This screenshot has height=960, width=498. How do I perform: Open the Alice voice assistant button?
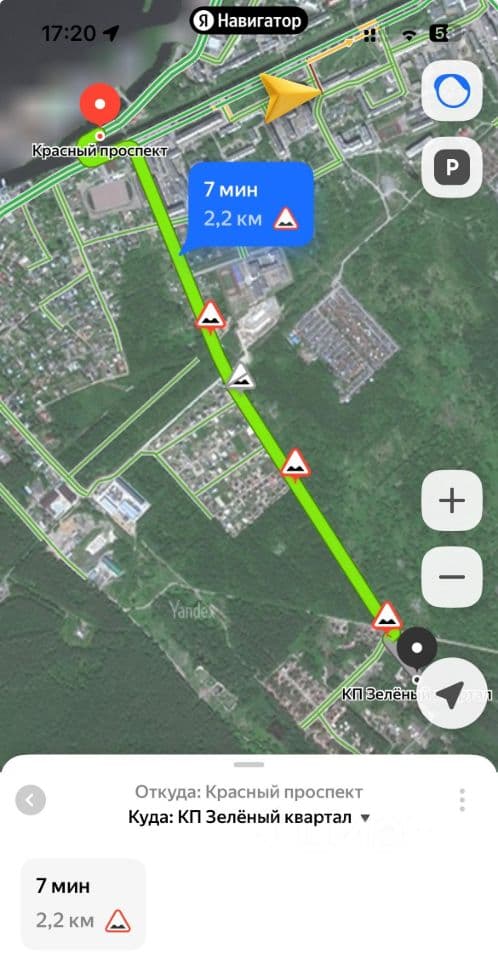[x=452, y=91]
